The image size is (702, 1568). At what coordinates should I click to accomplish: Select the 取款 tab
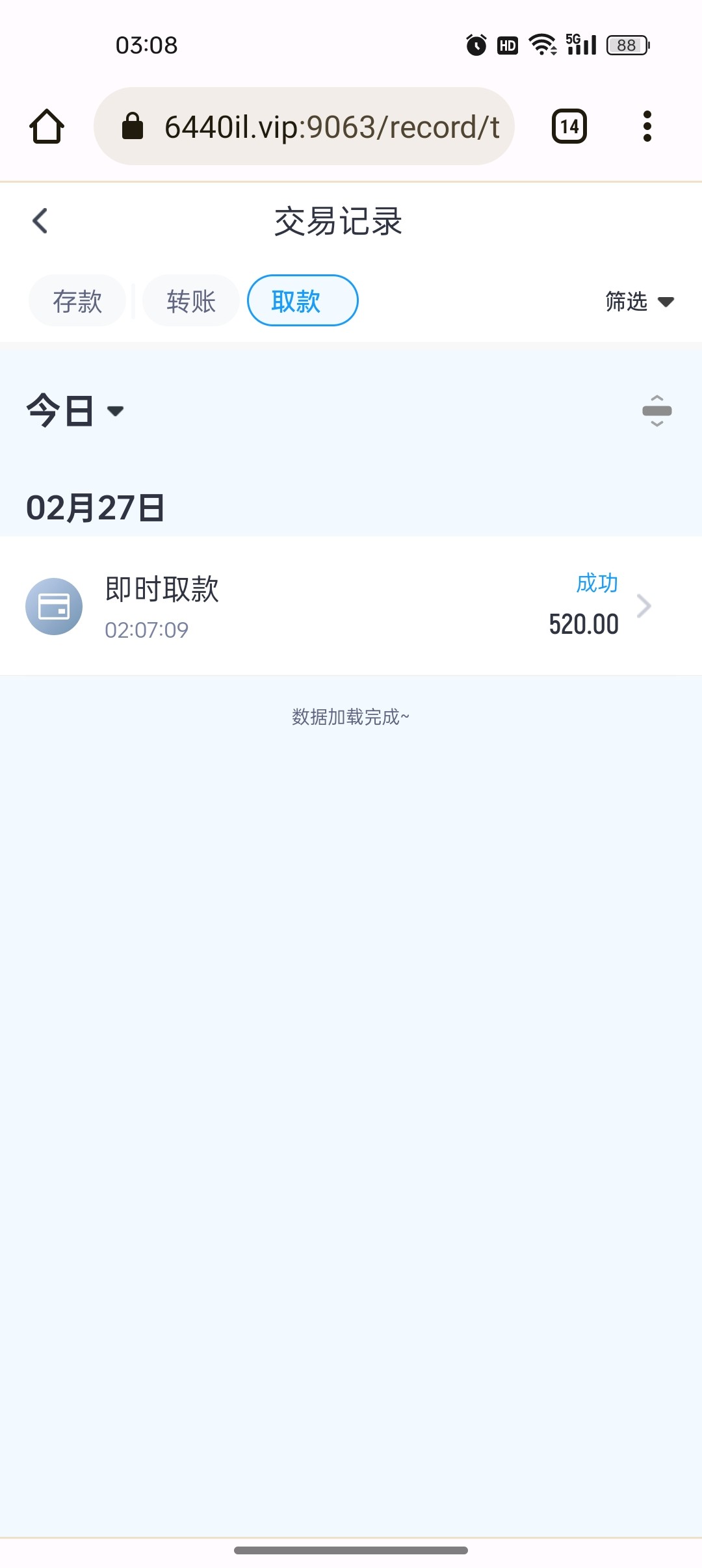click(303, 301)
